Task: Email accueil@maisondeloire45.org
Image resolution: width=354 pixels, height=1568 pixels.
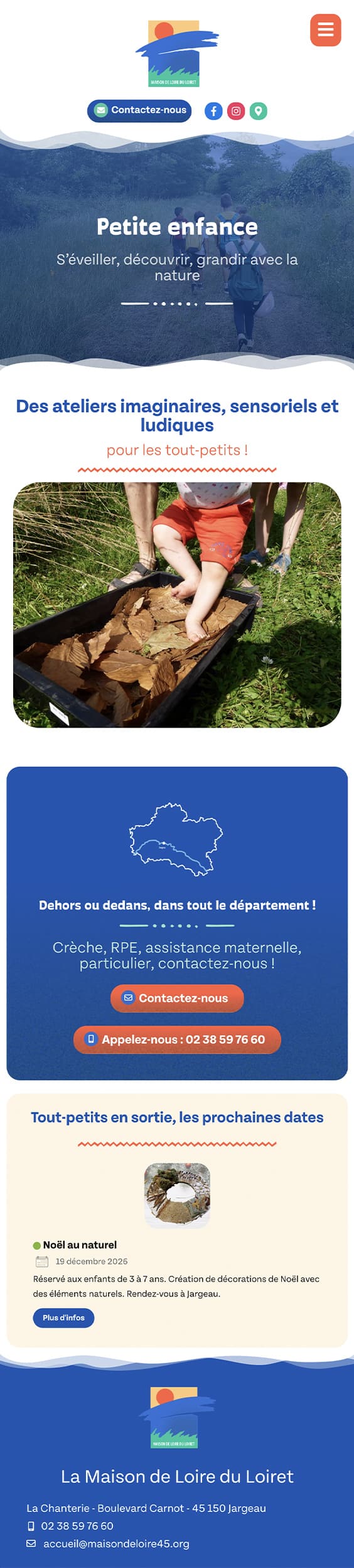Action: (116, 1544)
